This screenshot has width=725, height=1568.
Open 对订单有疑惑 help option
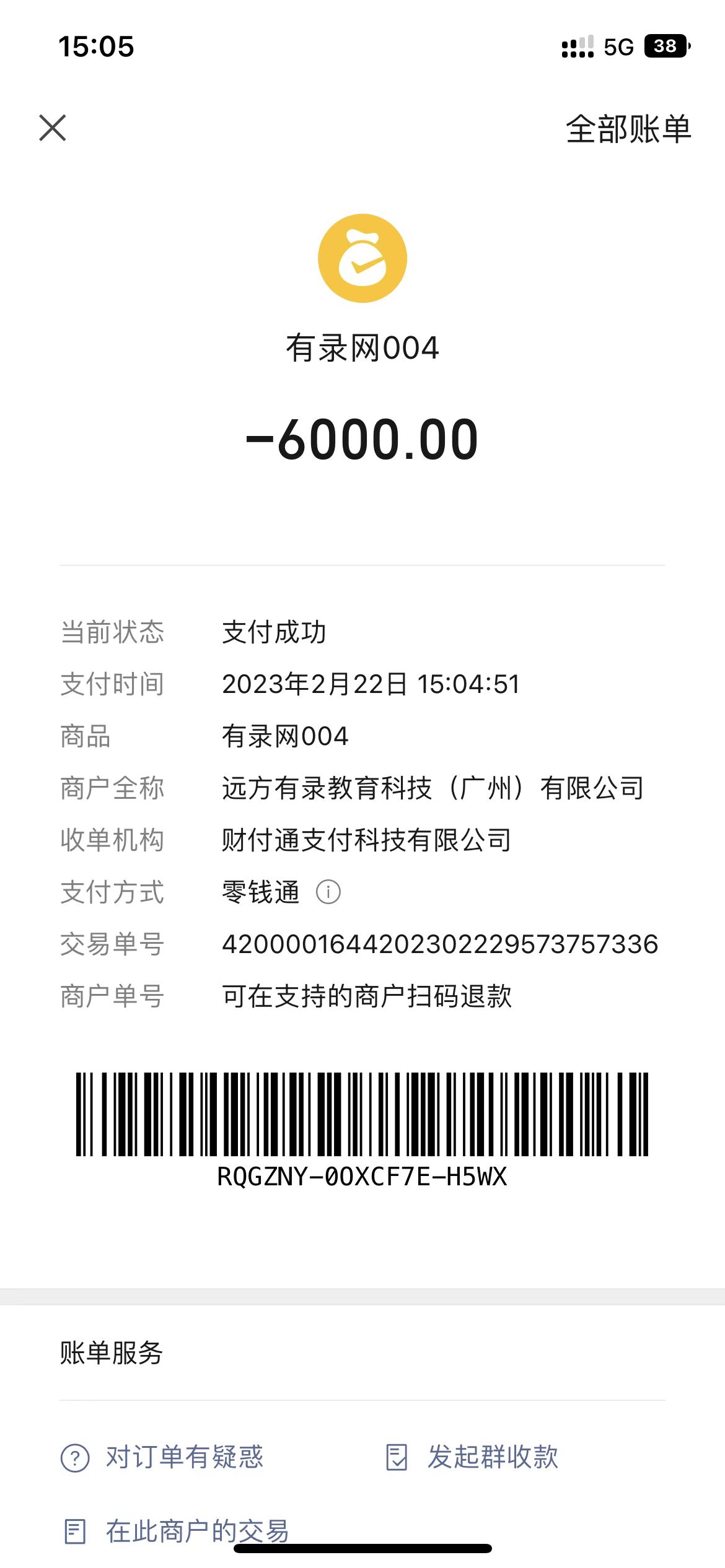(x=162, y=1457)
